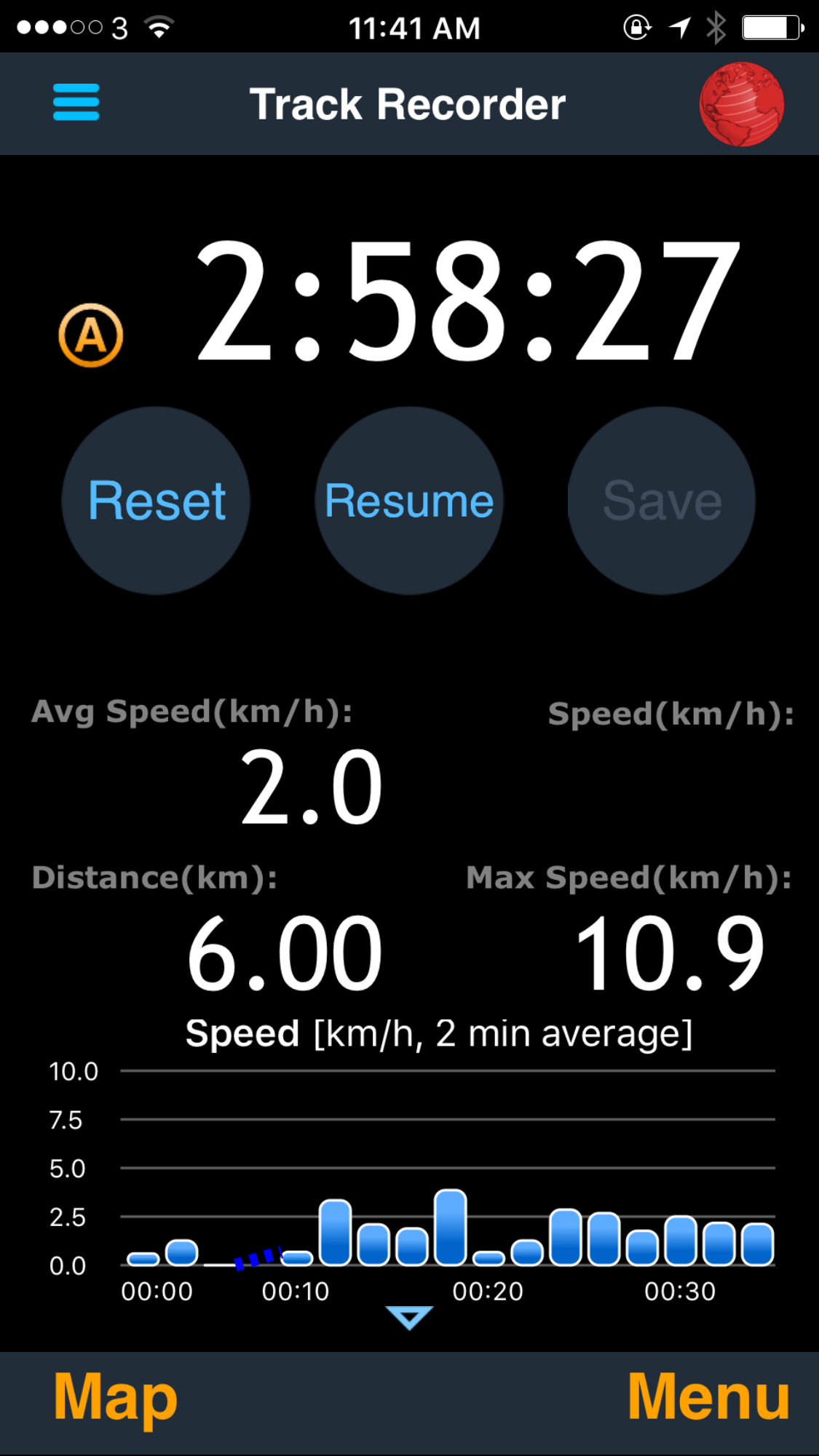Switch to the Map view
Screen dimensions: 819x1456
coord(116,1398)
